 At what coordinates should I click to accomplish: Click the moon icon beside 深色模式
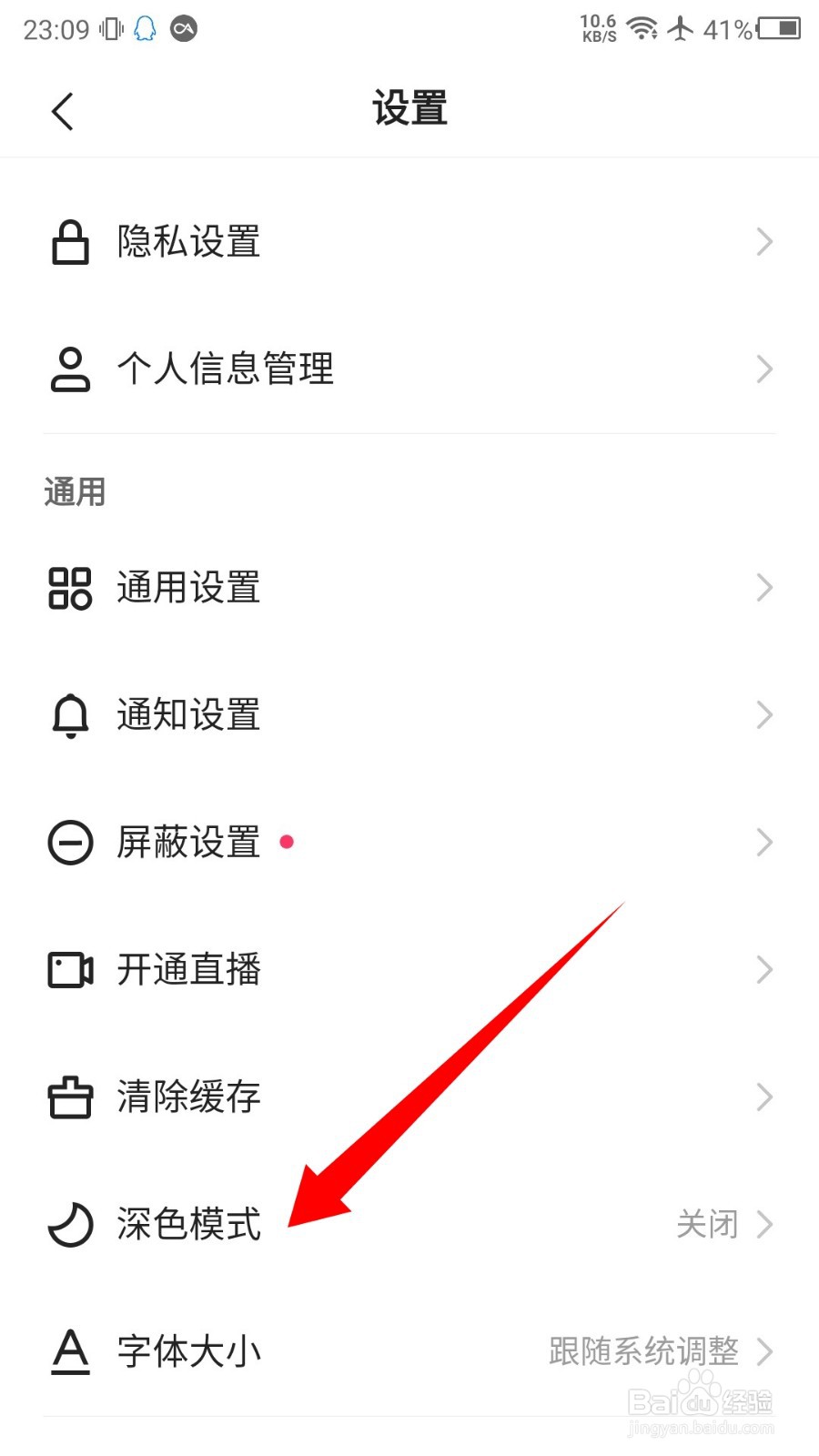point(68,1225)
